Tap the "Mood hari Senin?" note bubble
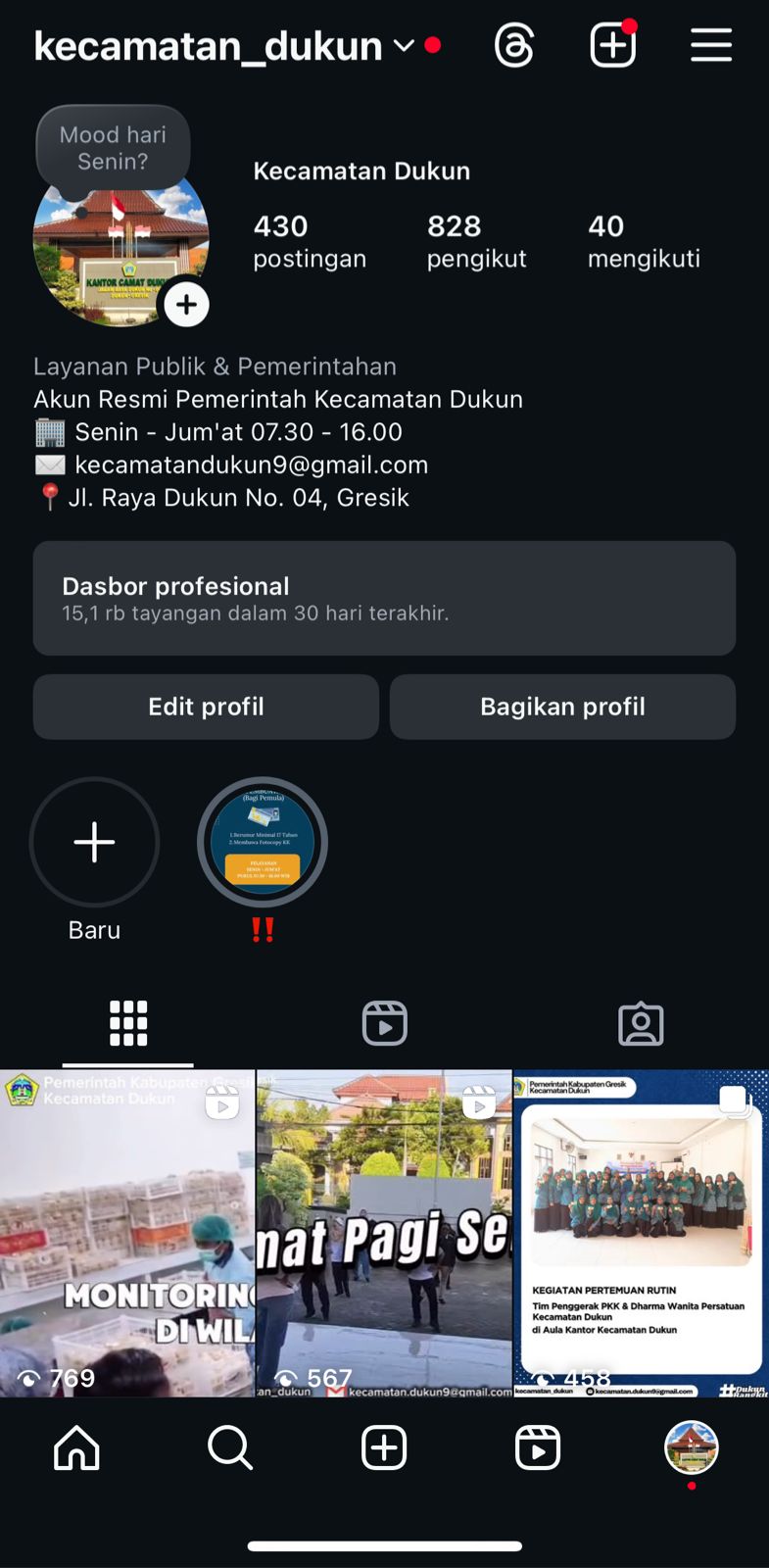The width and height of the screenshot is (769, 1568). (x=114, y=148)
